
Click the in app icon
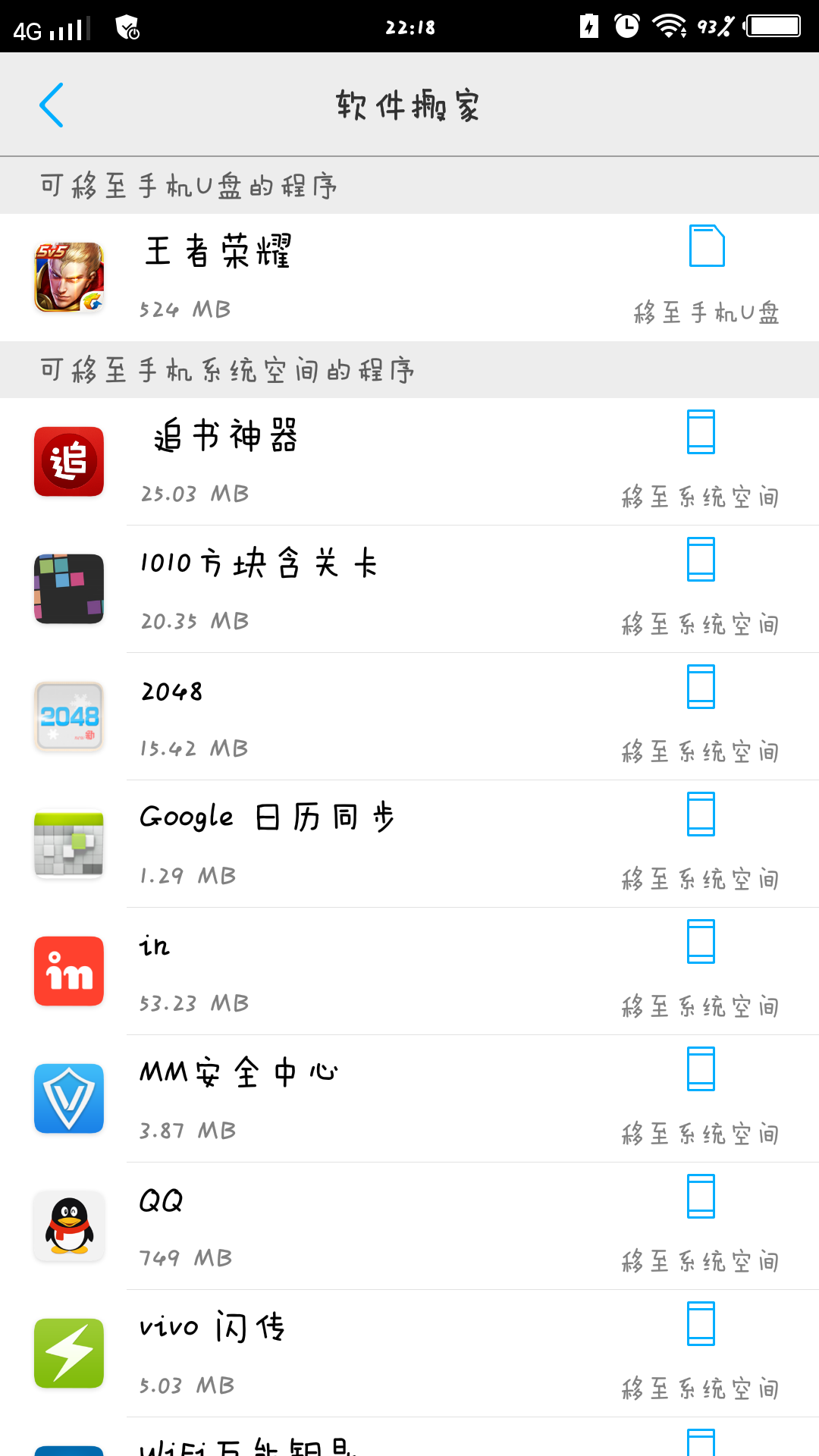[x=68, y=971]
